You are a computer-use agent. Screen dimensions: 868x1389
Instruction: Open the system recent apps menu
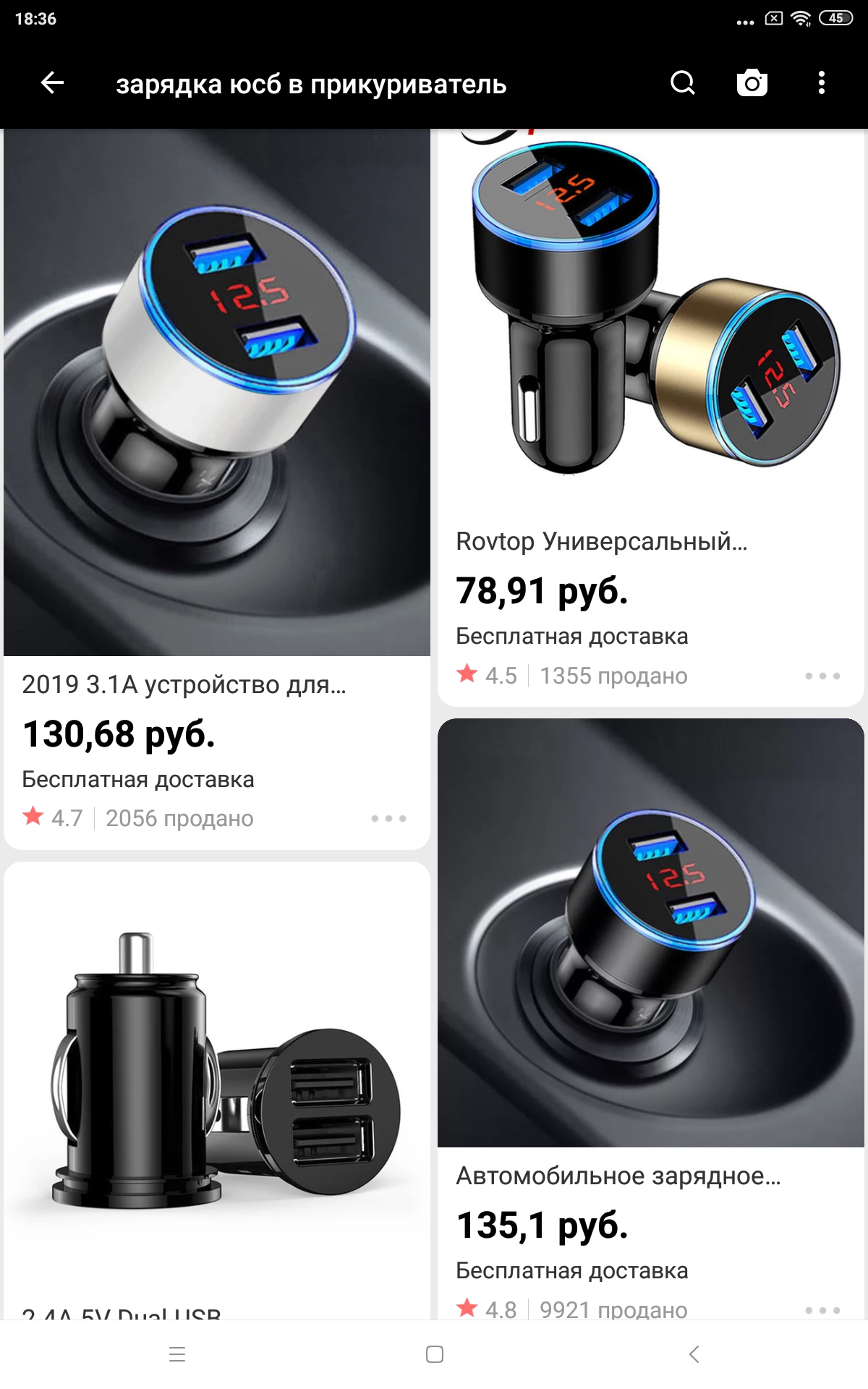(x=177, y=1354)
